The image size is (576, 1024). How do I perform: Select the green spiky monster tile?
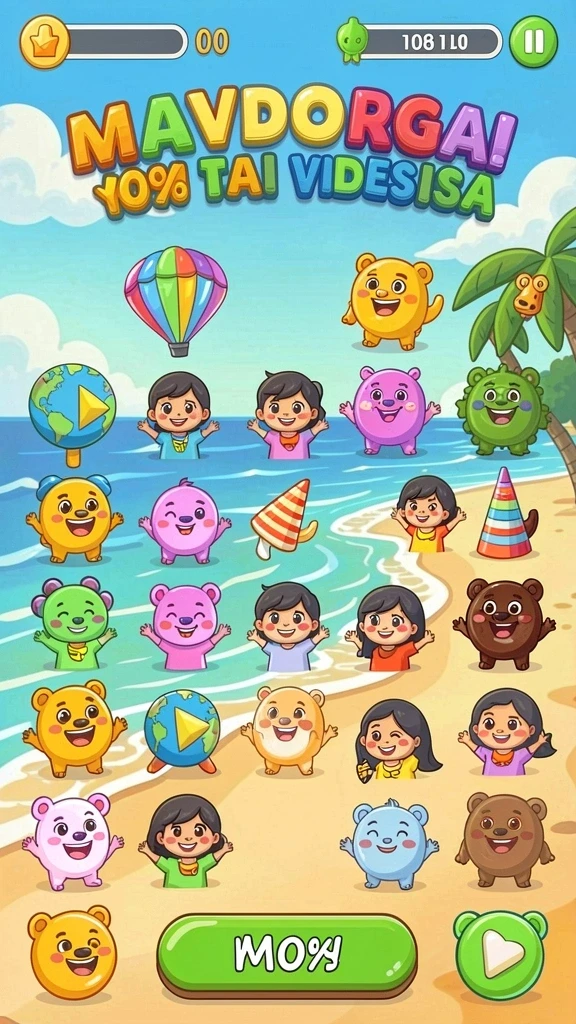click(502, 410)
